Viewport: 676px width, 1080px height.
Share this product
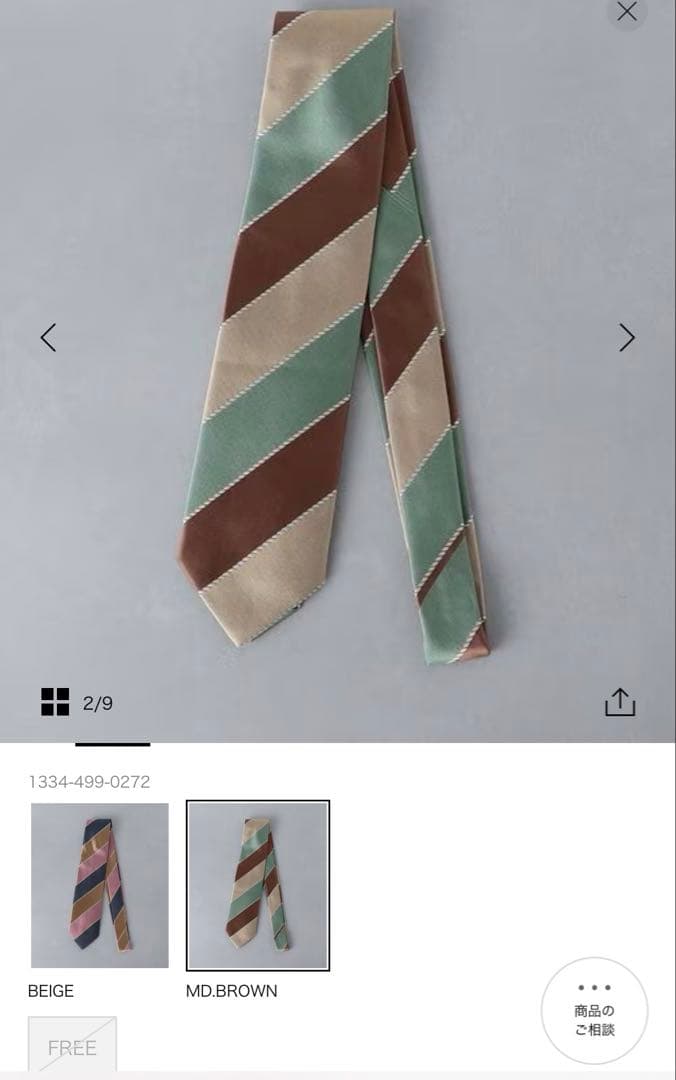click(x=620, y=702)
